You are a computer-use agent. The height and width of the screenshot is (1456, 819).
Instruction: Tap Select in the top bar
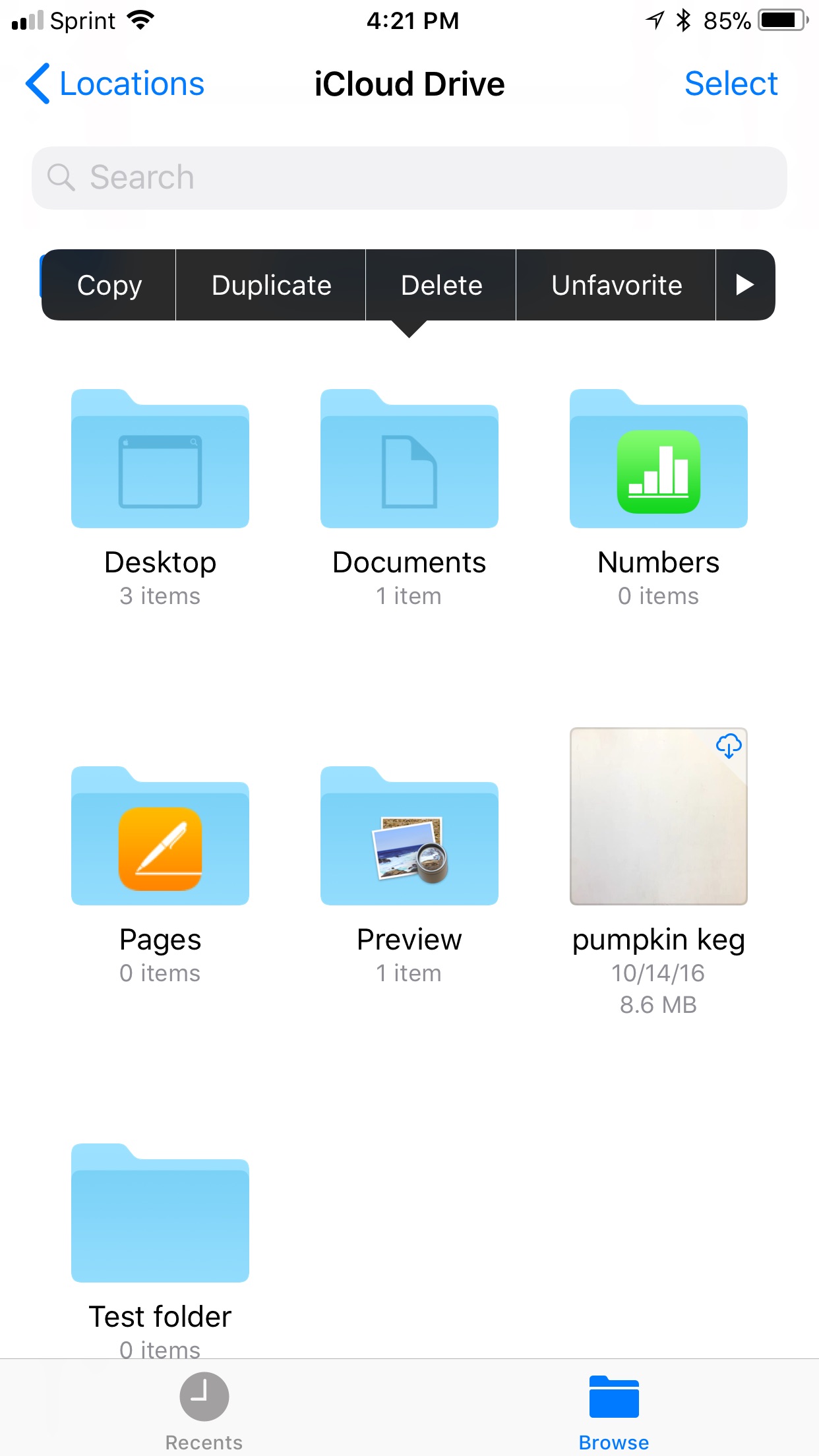pyautogui.click(x=731, y=84)
